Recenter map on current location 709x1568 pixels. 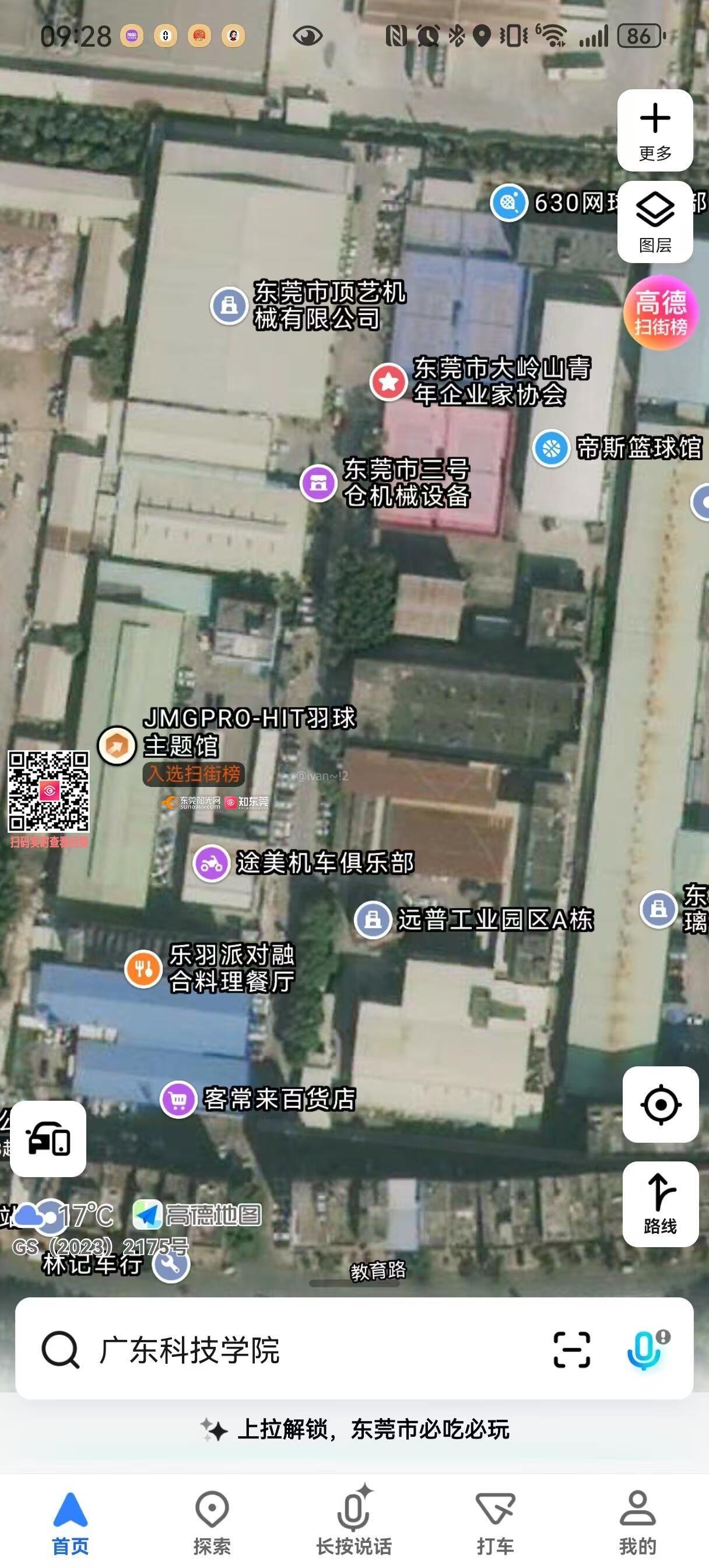(x=659, y=1104)
